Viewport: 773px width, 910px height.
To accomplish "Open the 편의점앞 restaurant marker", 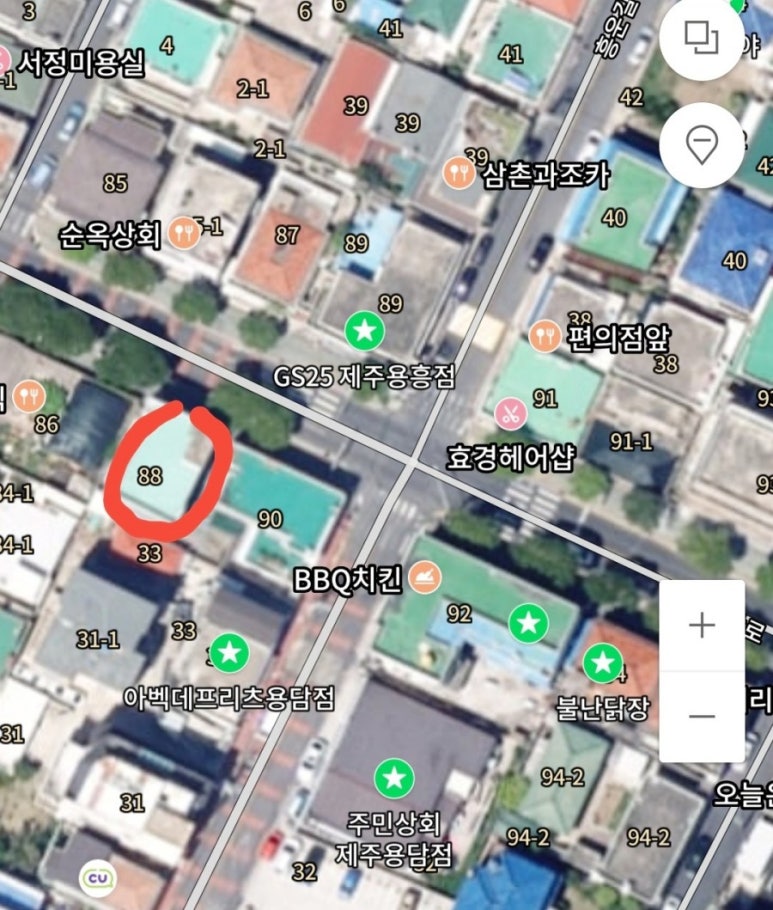I will 545,334.
